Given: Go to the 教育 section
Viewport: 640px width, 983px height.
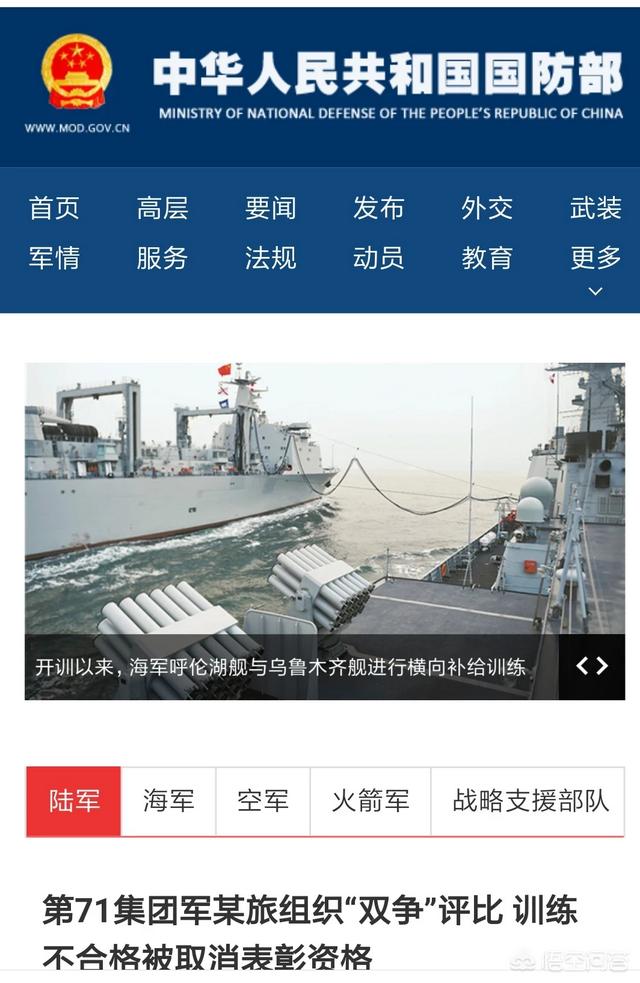Looking at the screenshot, I should point(487,258).
